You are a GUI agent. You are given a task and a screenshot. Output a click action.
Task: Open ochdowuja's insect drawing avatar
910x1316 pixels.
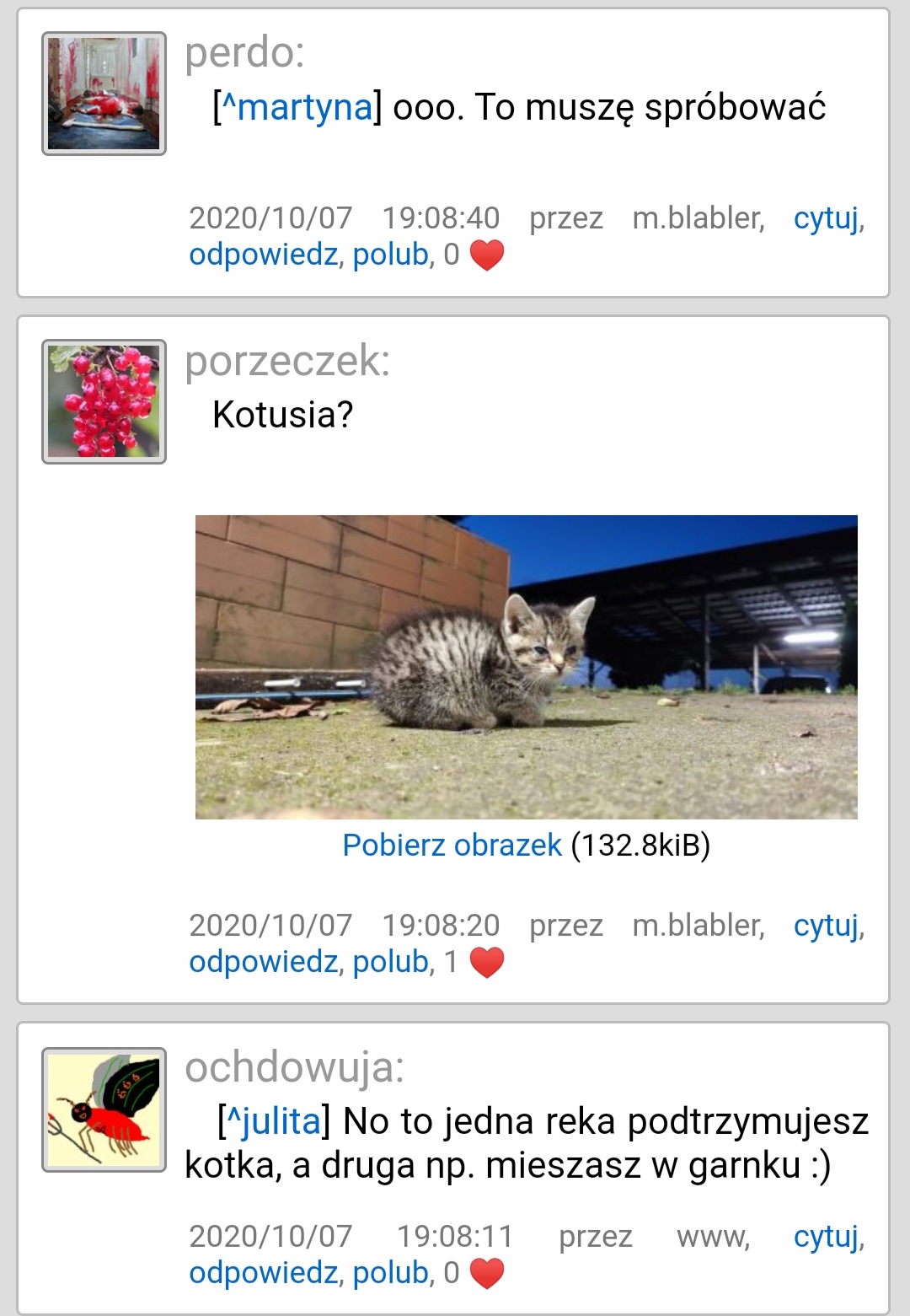tap(104, 1109)
